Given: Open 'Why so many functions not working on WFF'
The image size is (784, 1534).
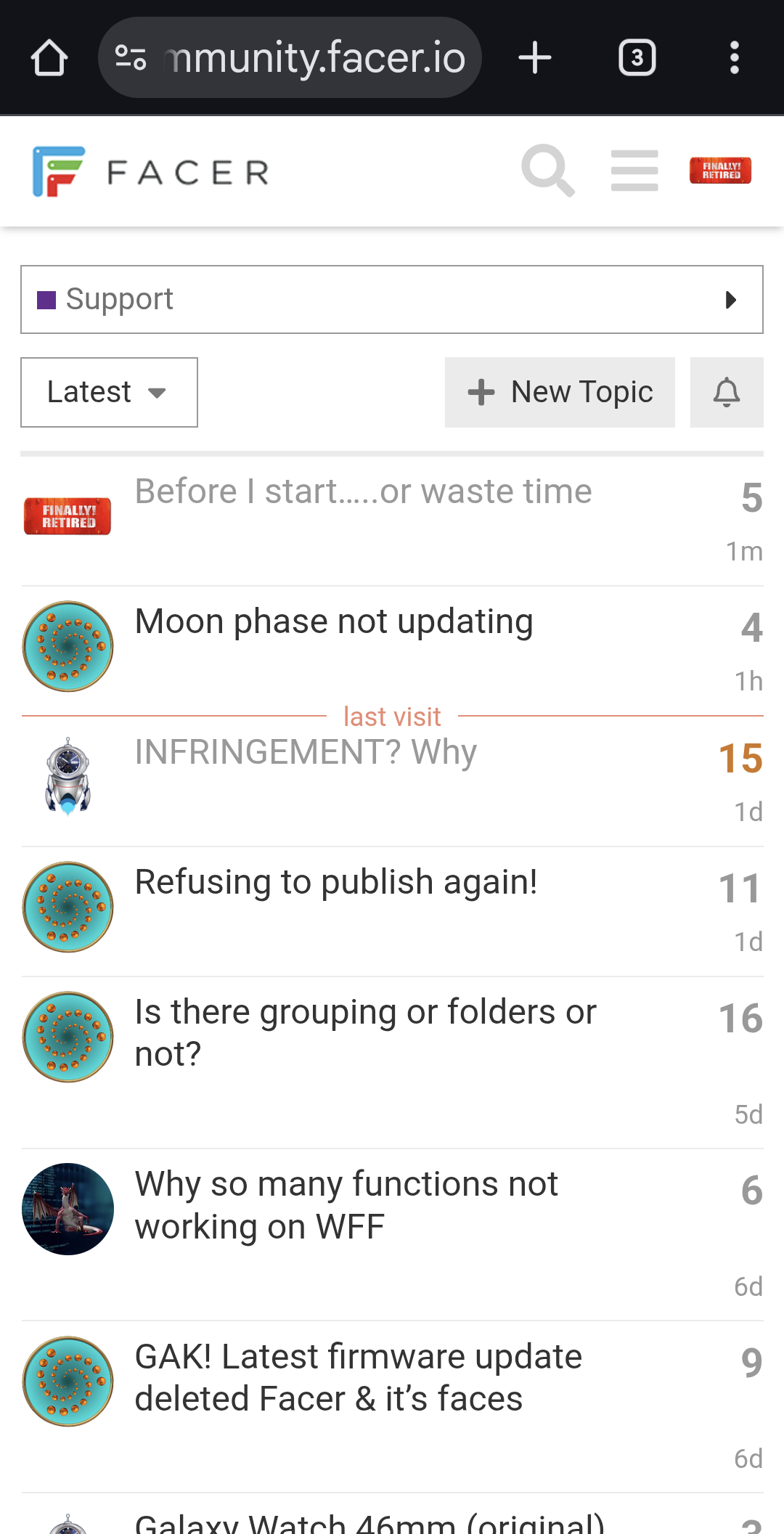Looking at the screenshot, I should pyautogui.click(x=346, y=1204).
